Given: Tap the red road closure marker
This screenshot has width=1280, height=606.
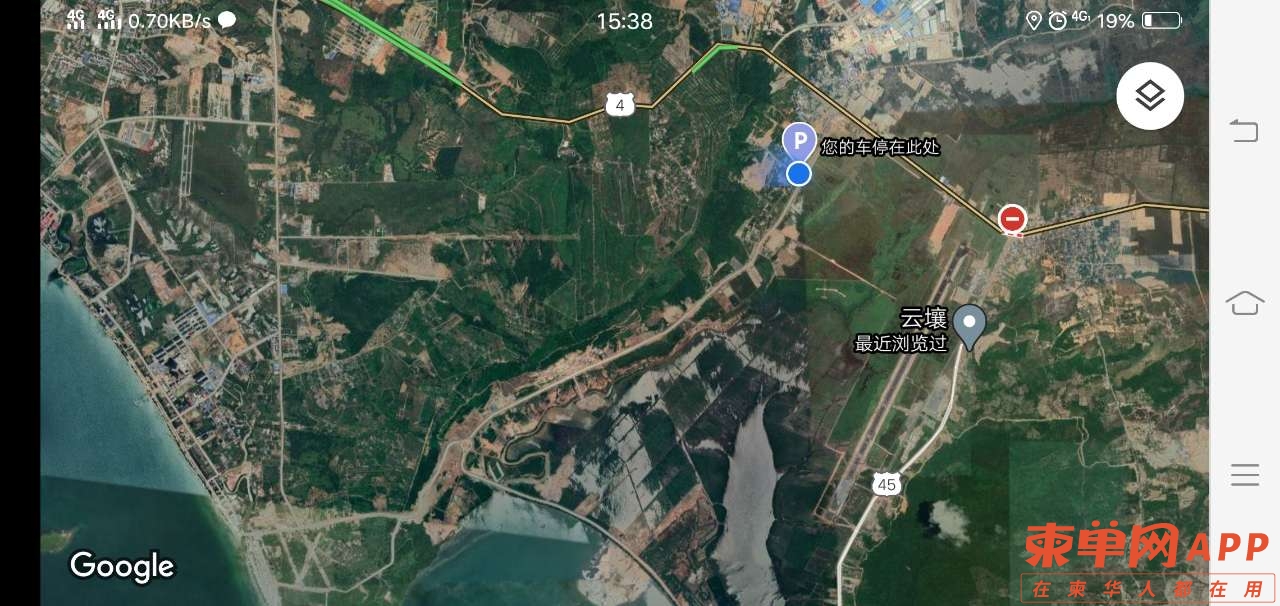Looking at the screenshot, I should (x=1012, y=218).
